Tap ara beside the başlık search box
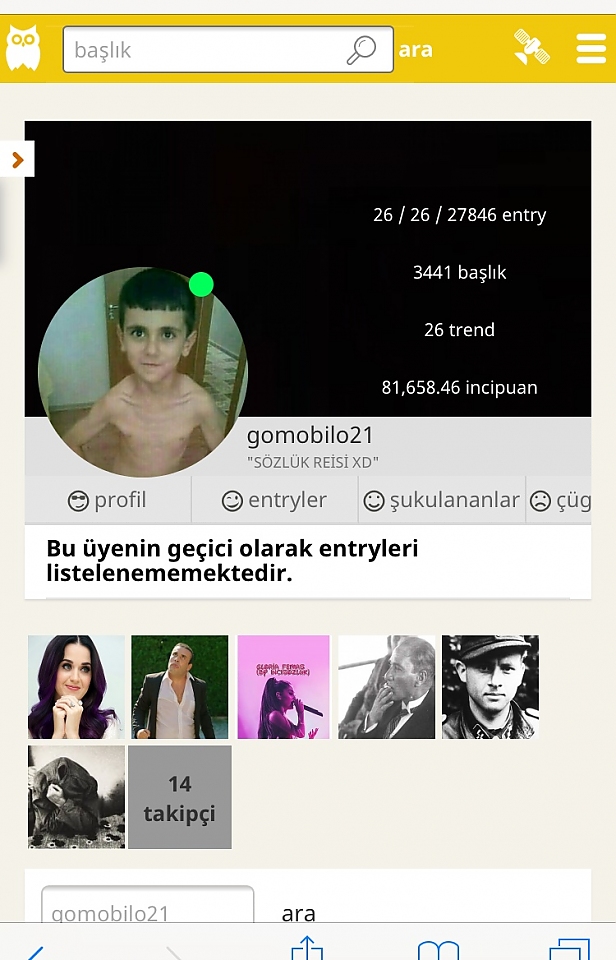Image resolution: width=616 pixels, height=960 pixels. pos(416,49)
